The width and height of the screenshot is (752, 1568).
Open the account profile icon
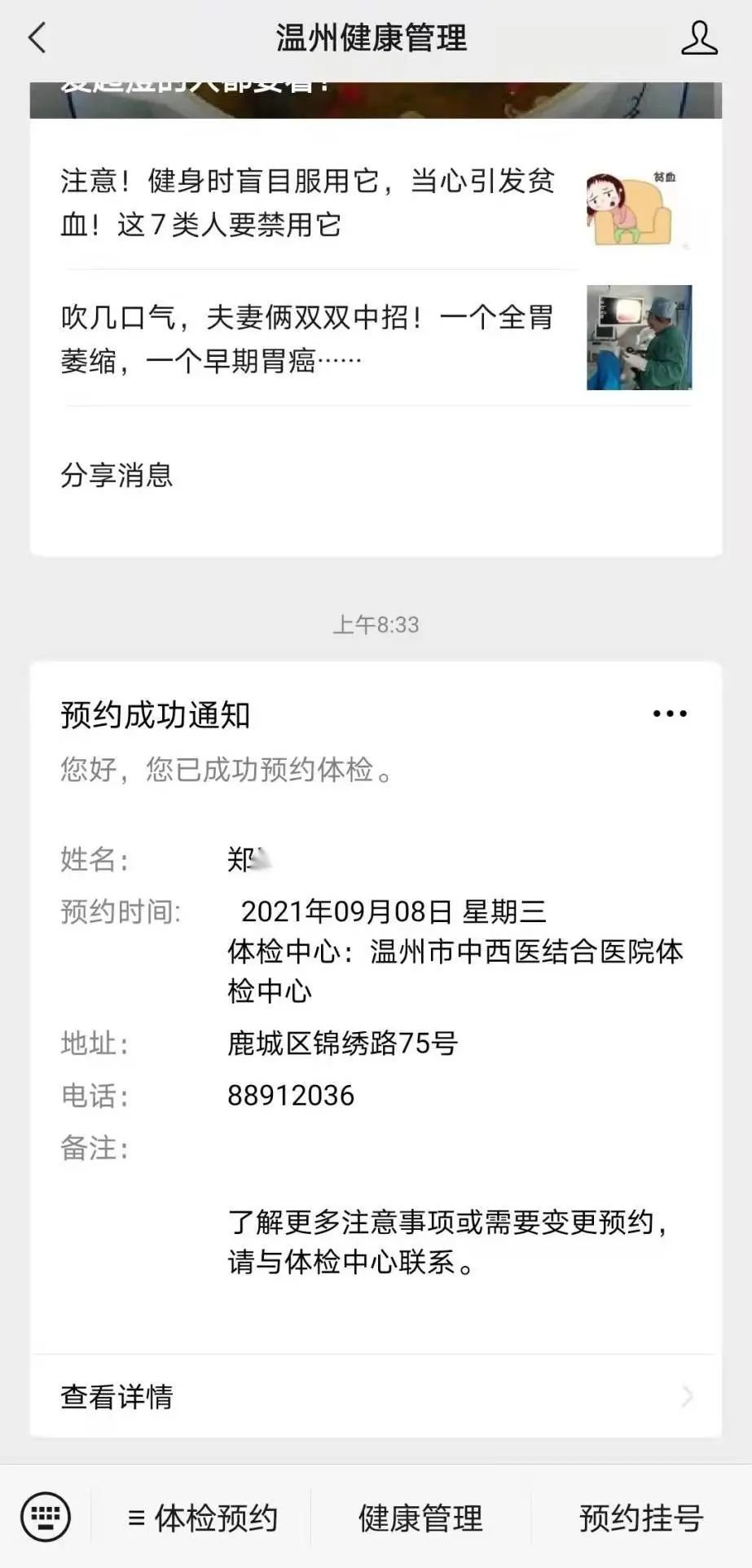pyautogui.click(x=698, y=38)
